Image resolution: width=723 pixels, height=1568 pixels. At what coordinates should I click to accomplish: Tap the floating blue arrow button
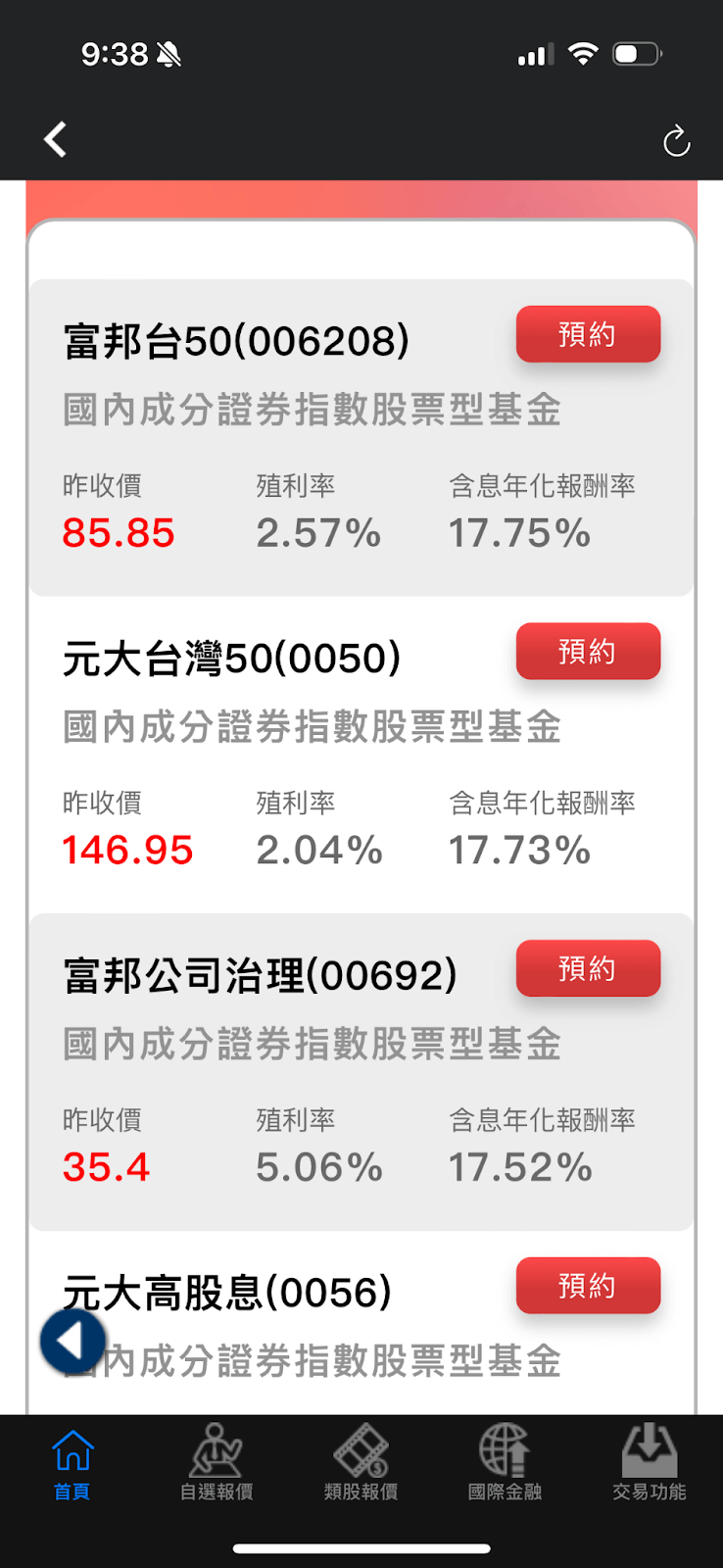coord(72,1340)
